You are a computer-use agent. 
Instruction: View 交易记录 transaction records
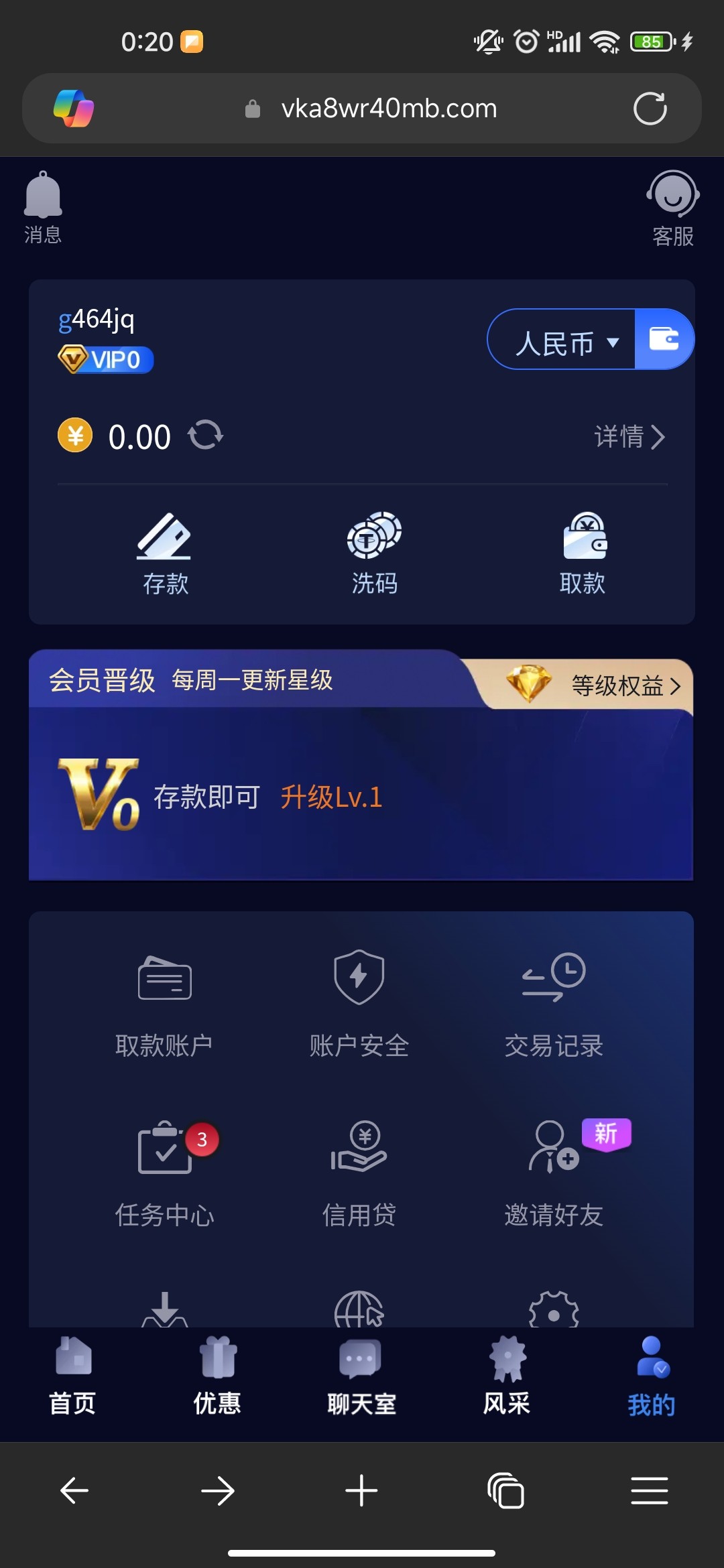pos(554,1006)
